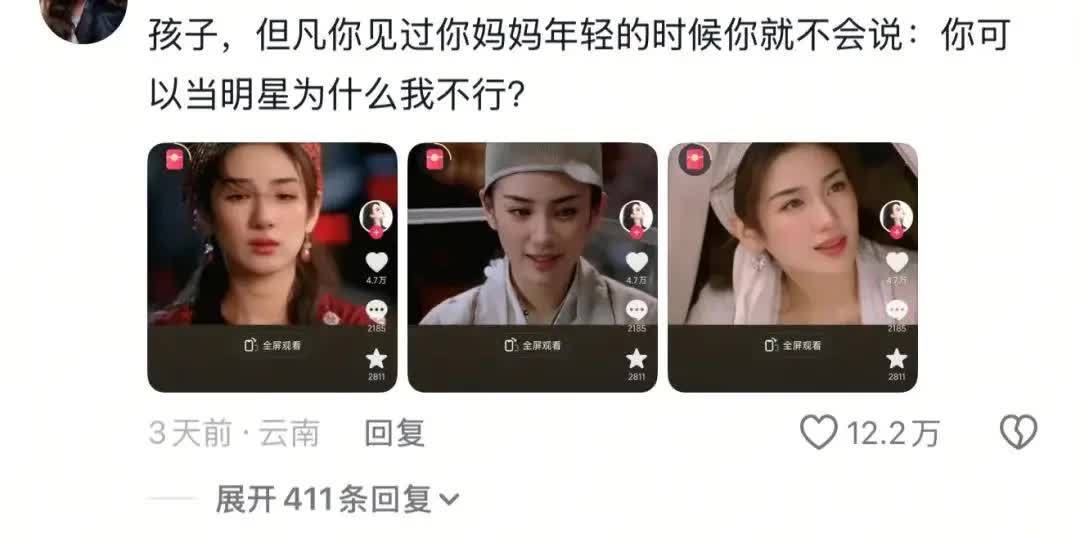1080x539 pixels.
Task: Reply to this comment via 回复
Action: pyautogui.click(x=394, y=433)
